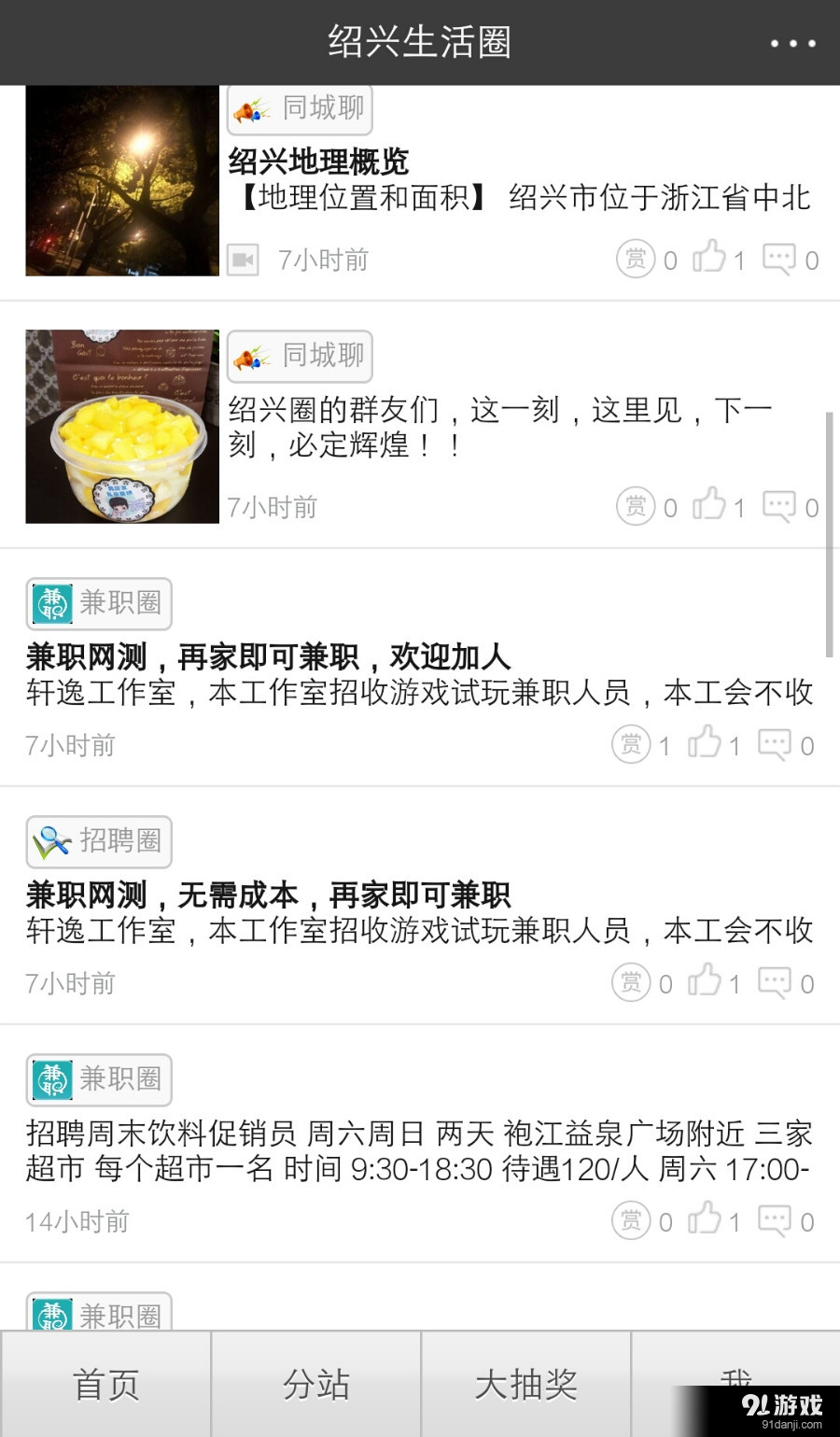Open the fruit cup photo thumbnail
Viewport: 840px width, 1437px height.
click(121, 427)
